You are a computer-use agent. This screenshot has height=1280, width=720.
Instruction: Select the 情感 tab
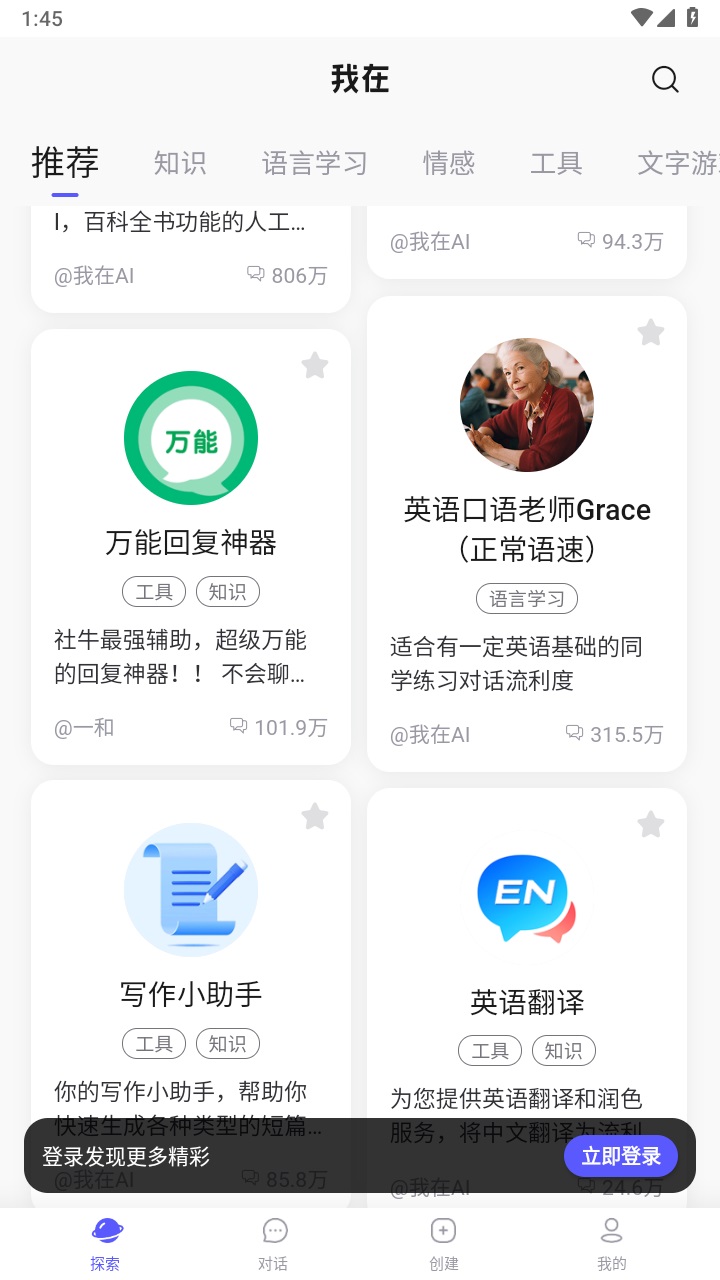point(449,162)
